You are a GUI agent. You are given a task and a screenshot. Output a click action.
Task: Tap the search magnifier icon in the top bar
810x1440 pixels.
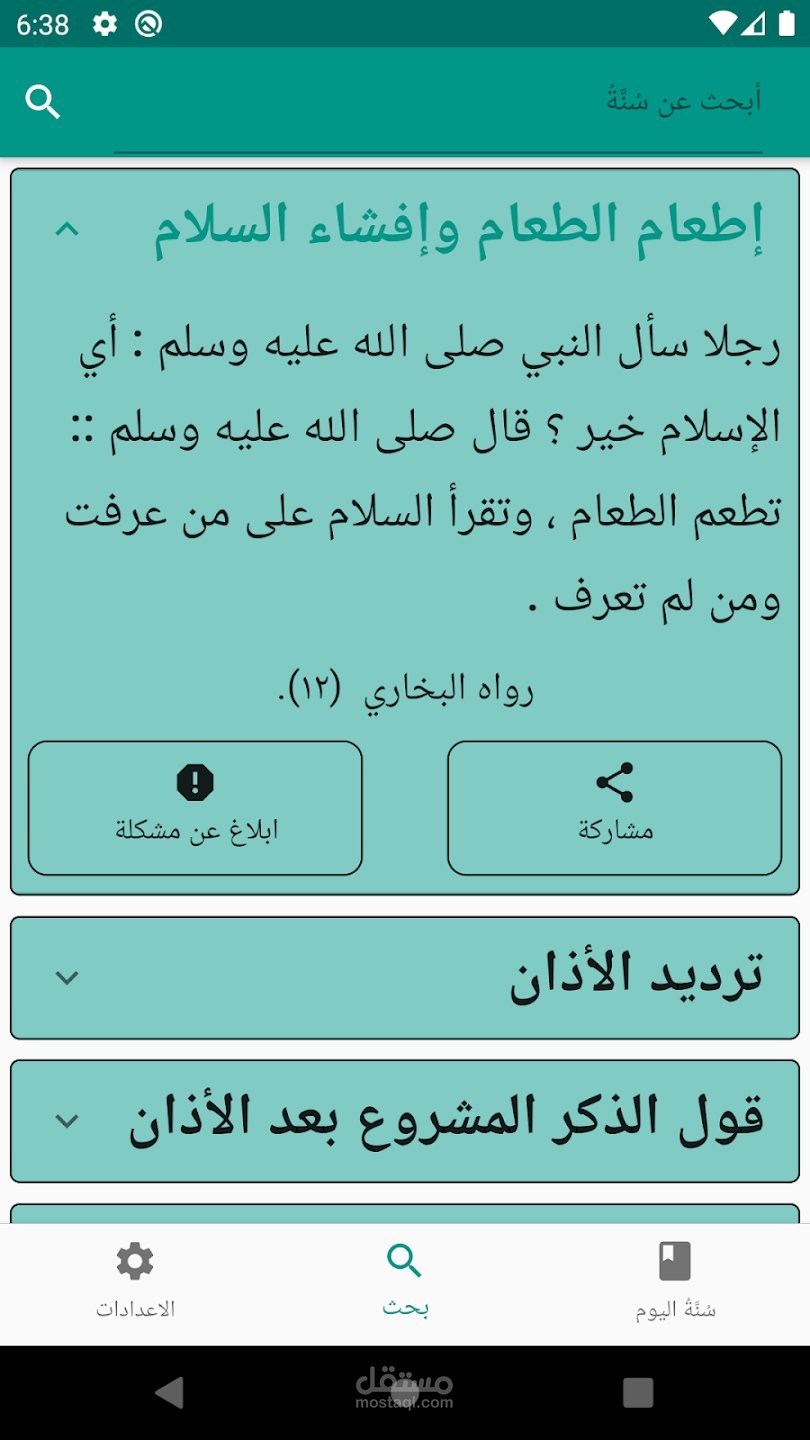(x=42, y=102)
